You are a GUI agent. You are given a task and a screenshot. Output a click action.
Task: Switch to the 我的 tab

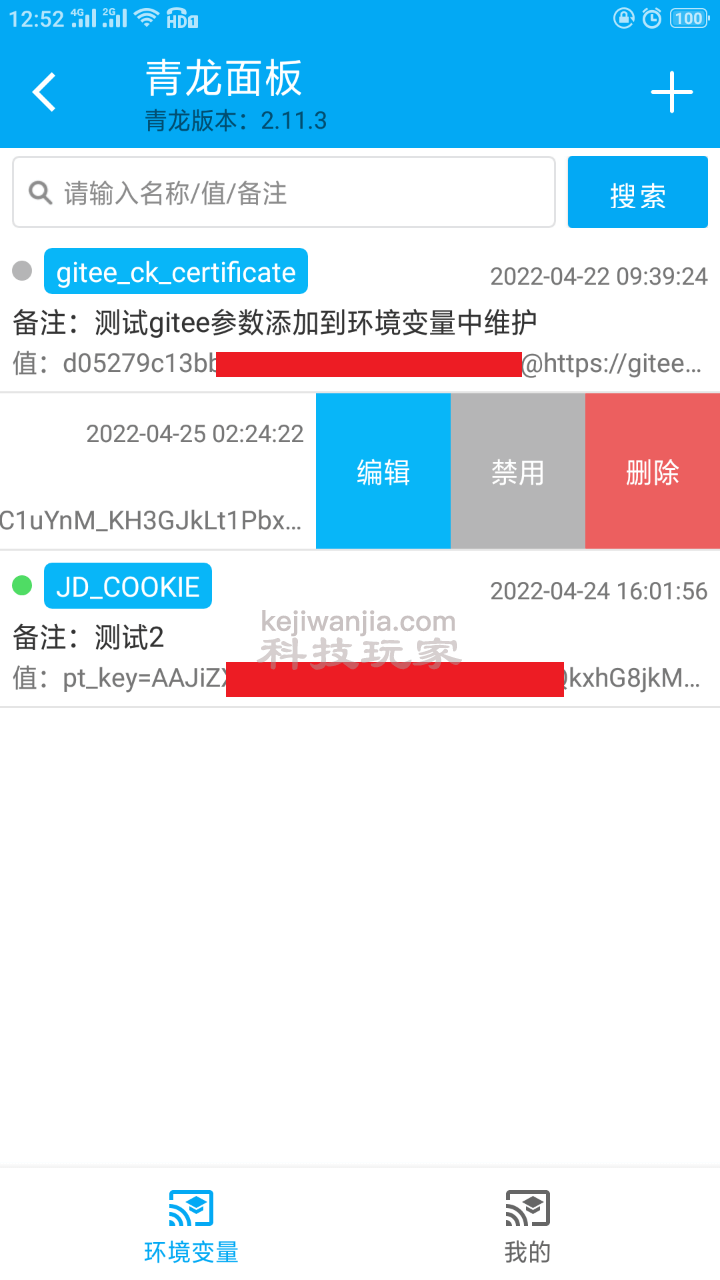tap(527, 1226)
